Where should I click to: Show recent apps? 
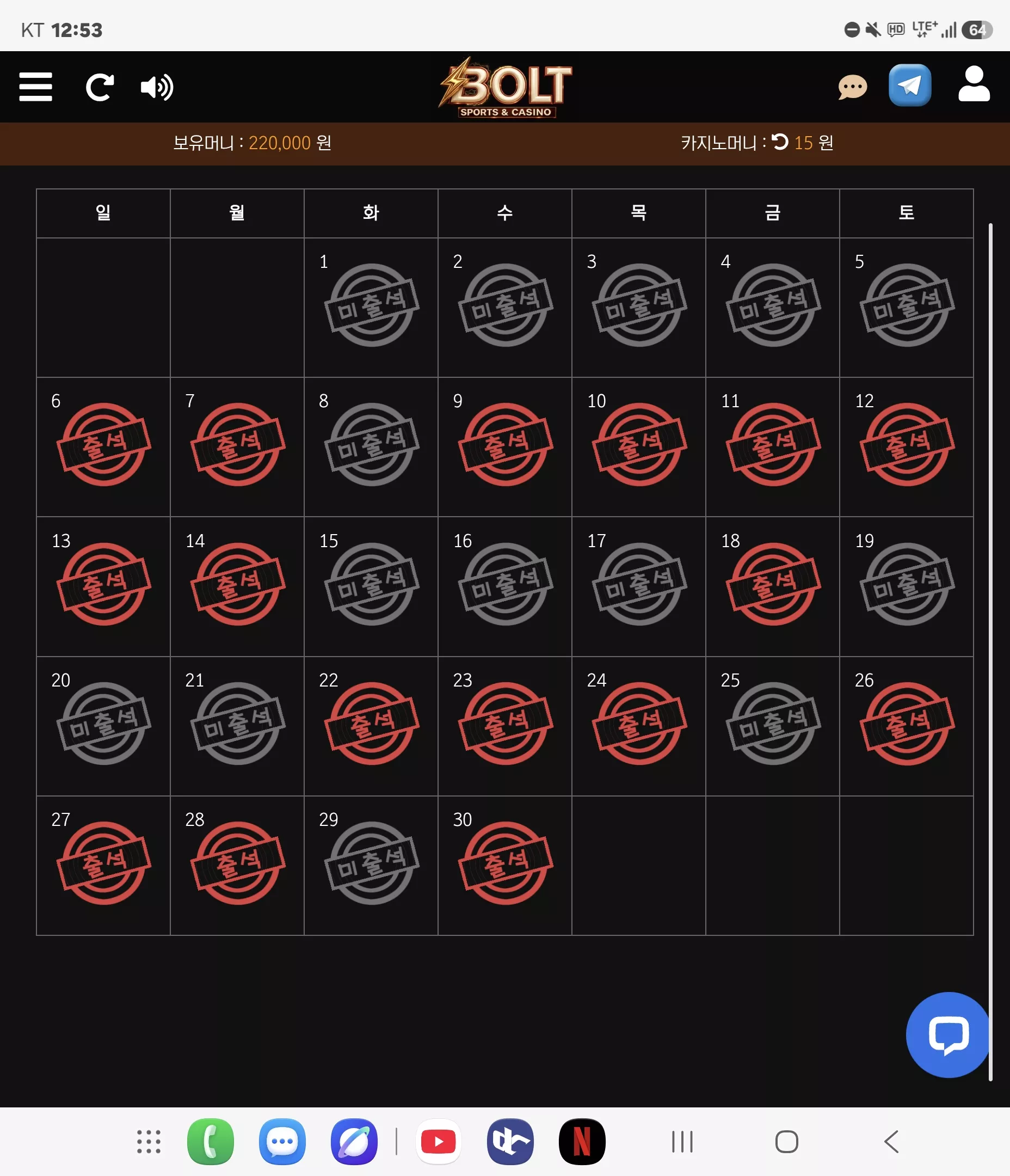pyautogui.click(x=682, y=1141)
